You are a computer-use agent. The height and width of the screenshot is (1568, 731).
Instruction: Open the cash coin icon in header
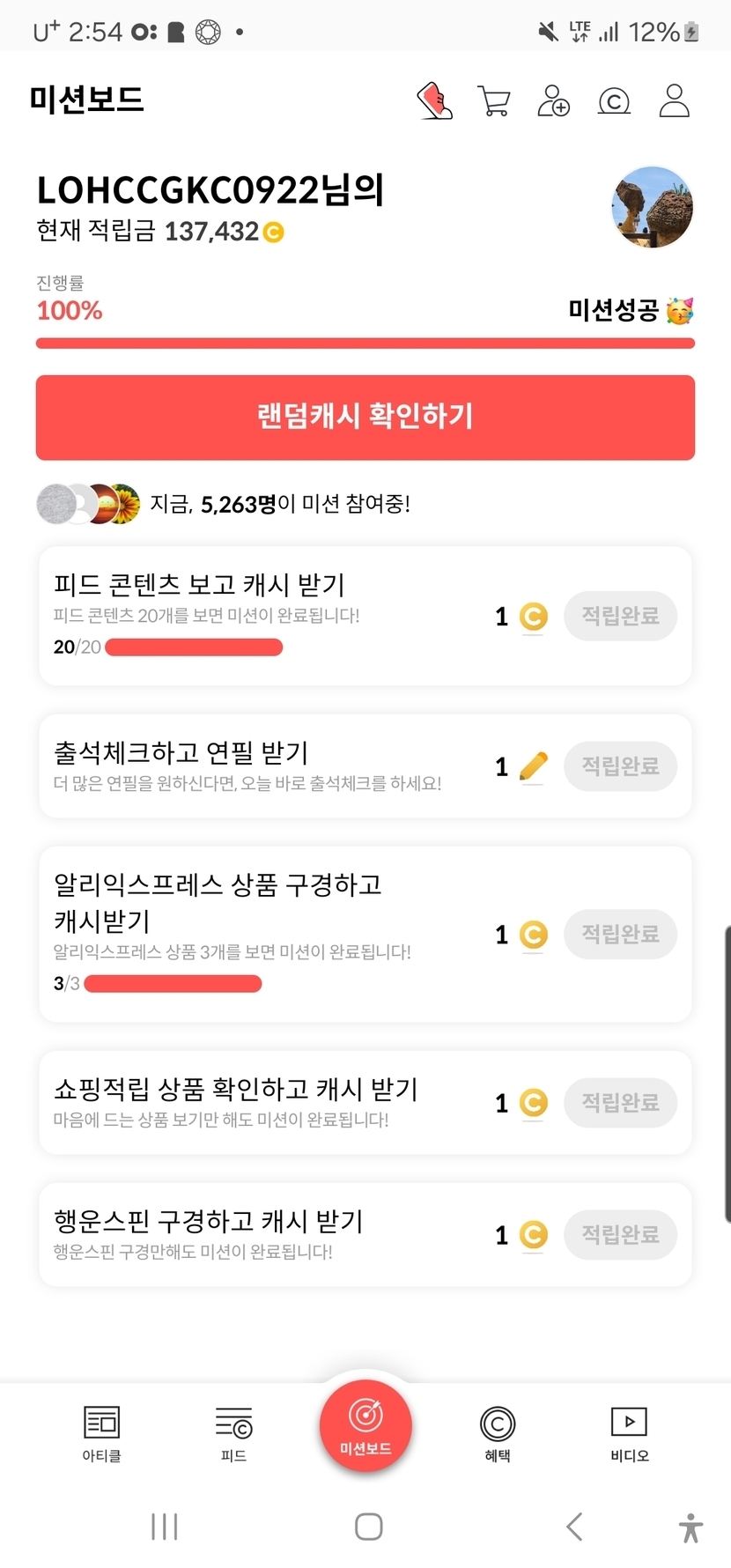coord(614,101)
